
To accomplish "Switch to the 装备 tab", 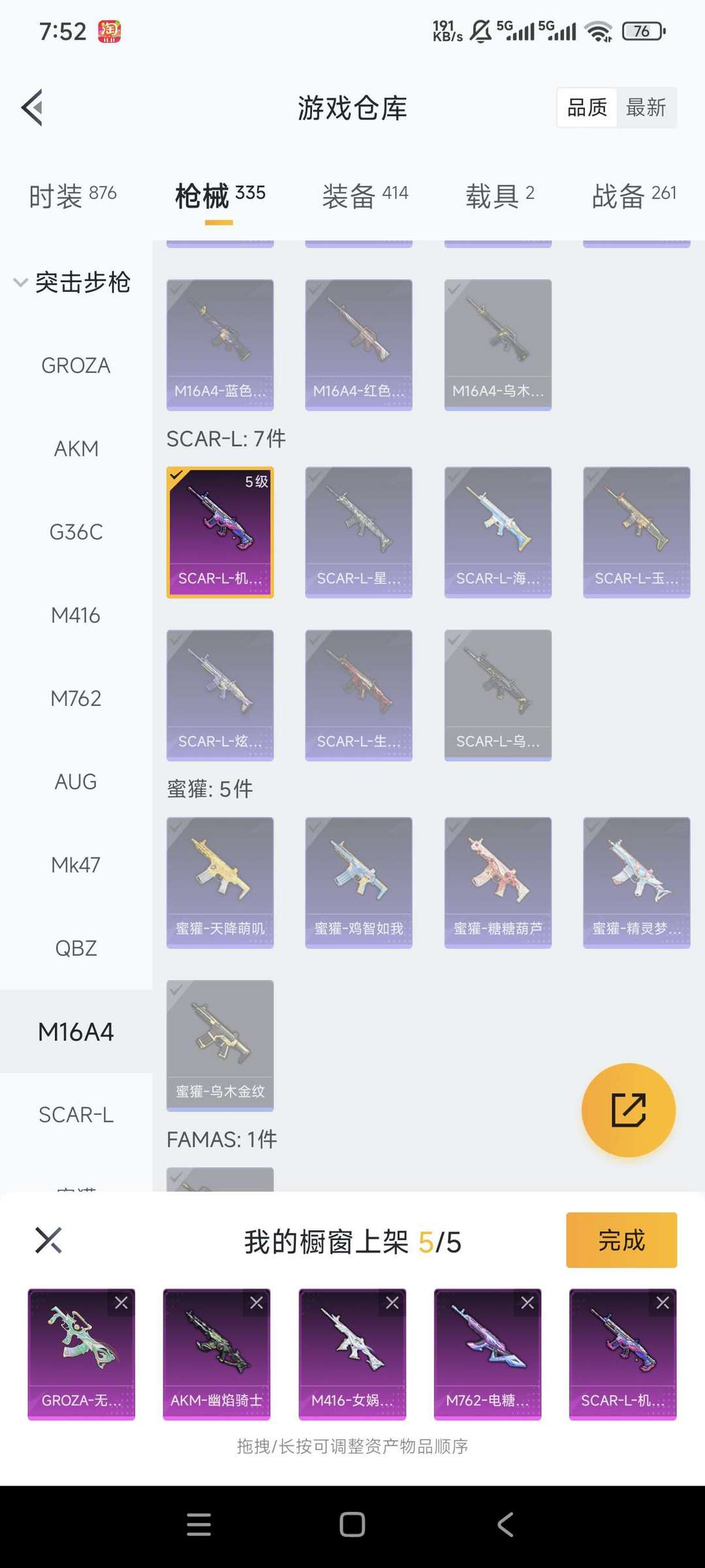I will click(365, 195).
